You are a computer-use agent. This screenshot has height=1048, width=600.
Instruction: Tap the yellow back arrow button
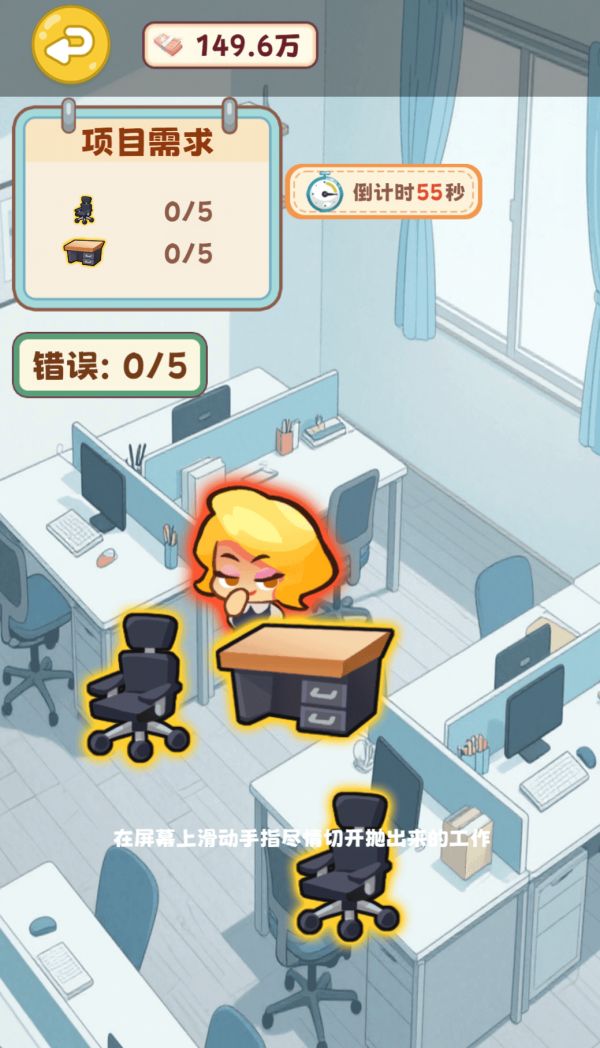(70, 44)
